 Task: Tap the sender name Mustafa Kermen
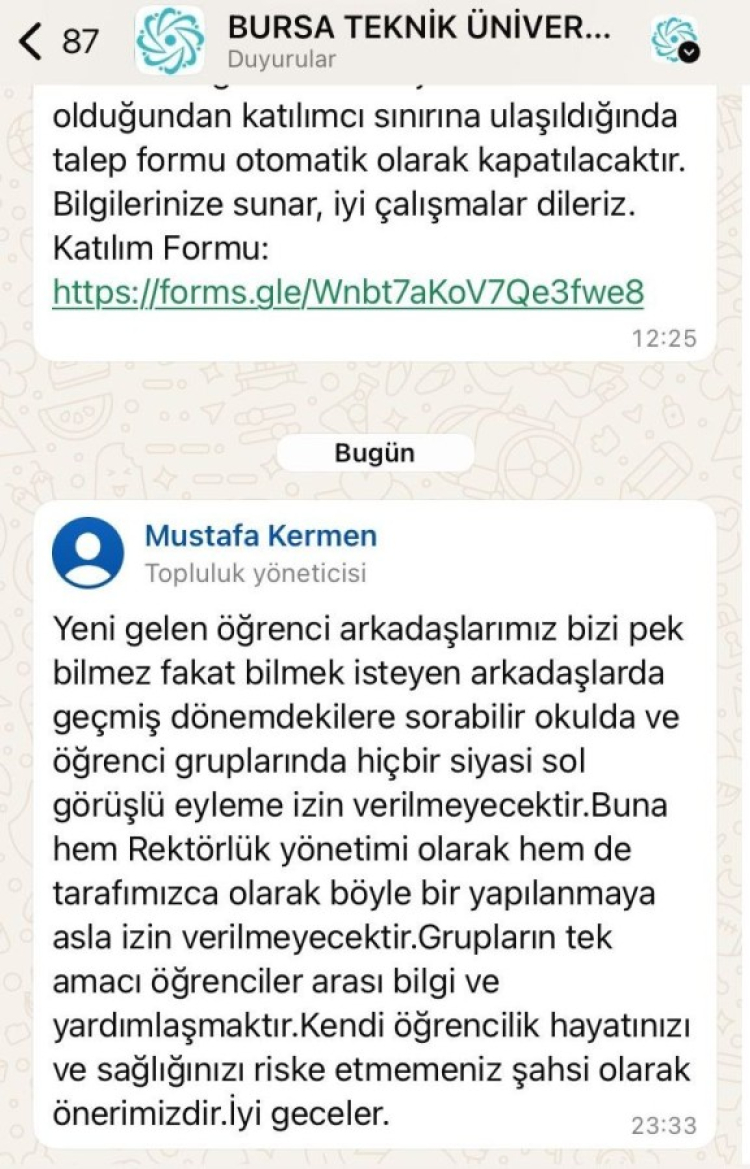tap(260, 536)
